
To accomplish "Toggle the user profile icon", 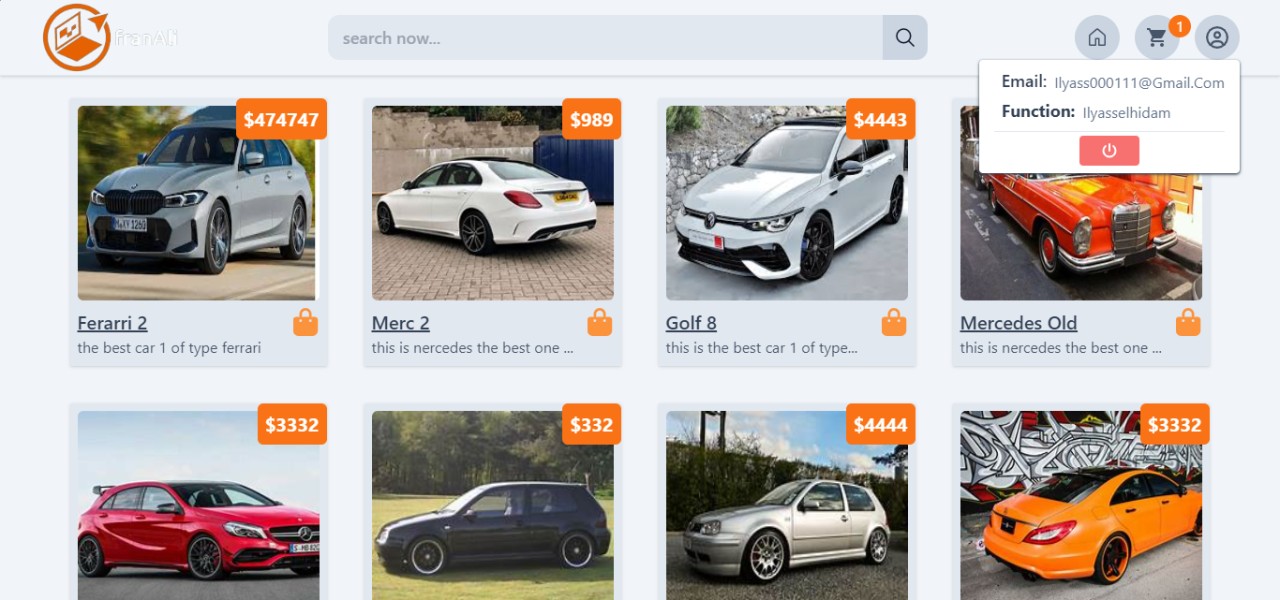I will coord(1217,38).
